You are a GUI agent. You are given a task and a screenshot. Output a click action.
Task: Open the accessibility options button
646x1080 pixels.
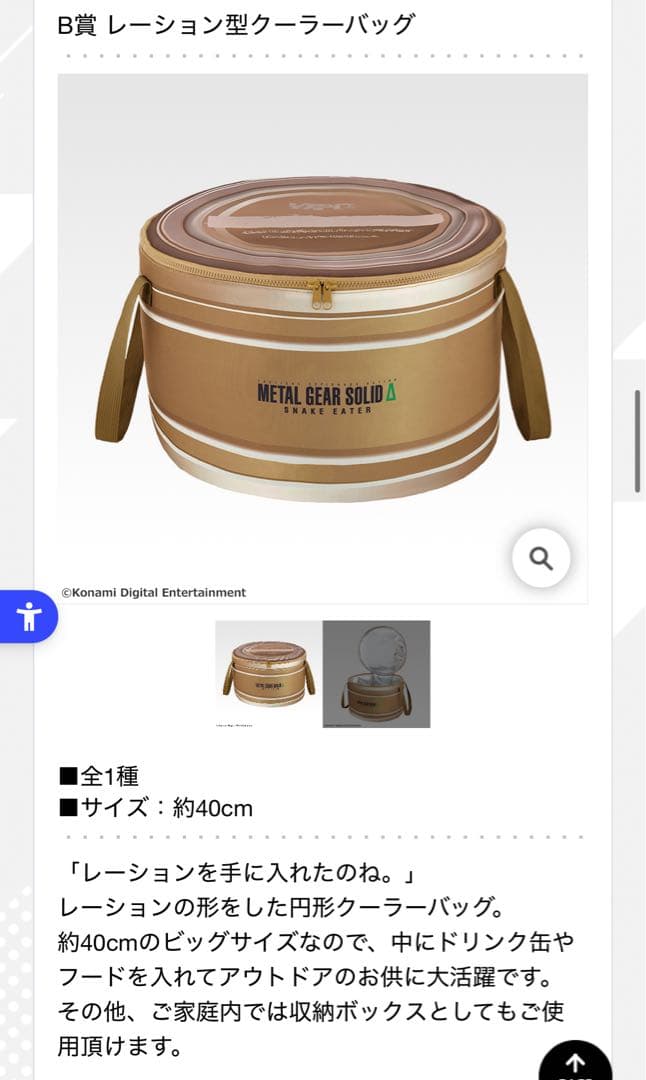point(27,616)
